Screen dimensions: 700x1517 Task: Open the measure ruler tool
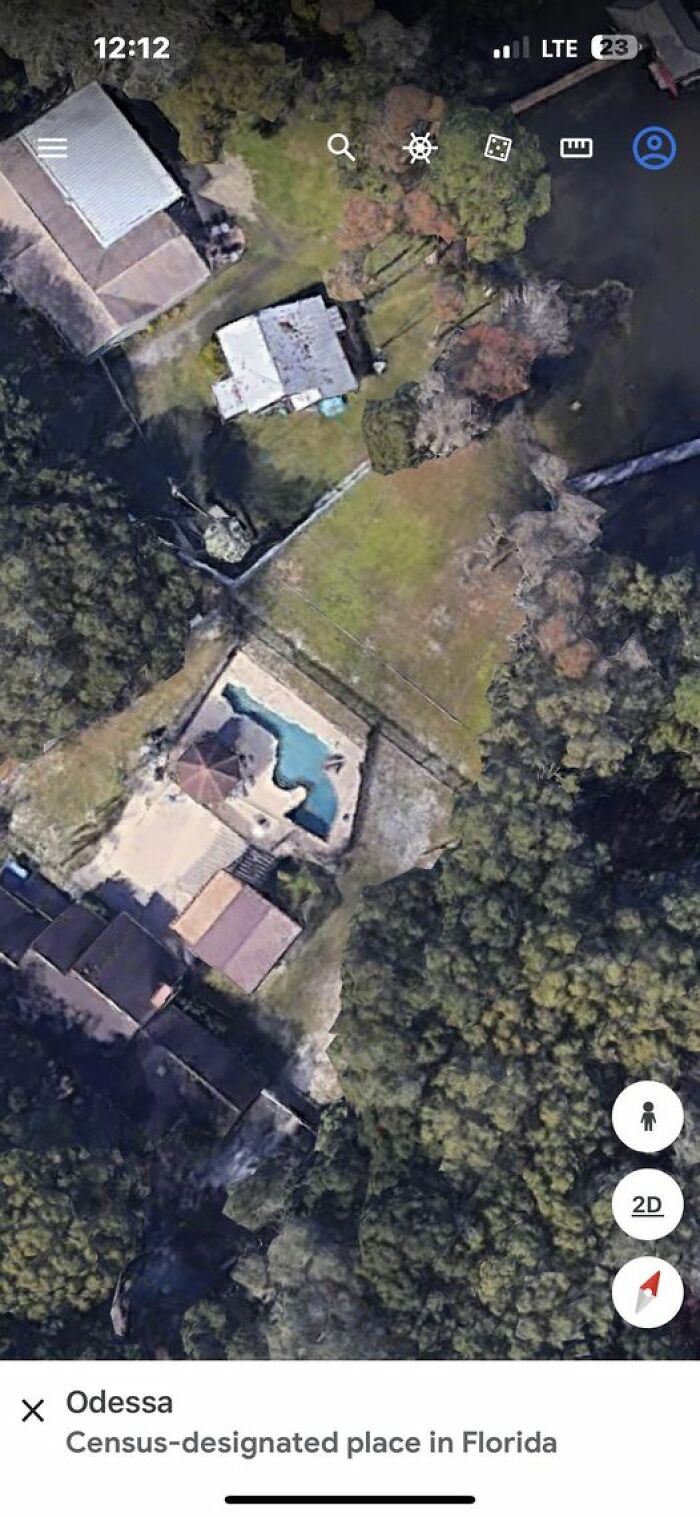pos(576,148)
